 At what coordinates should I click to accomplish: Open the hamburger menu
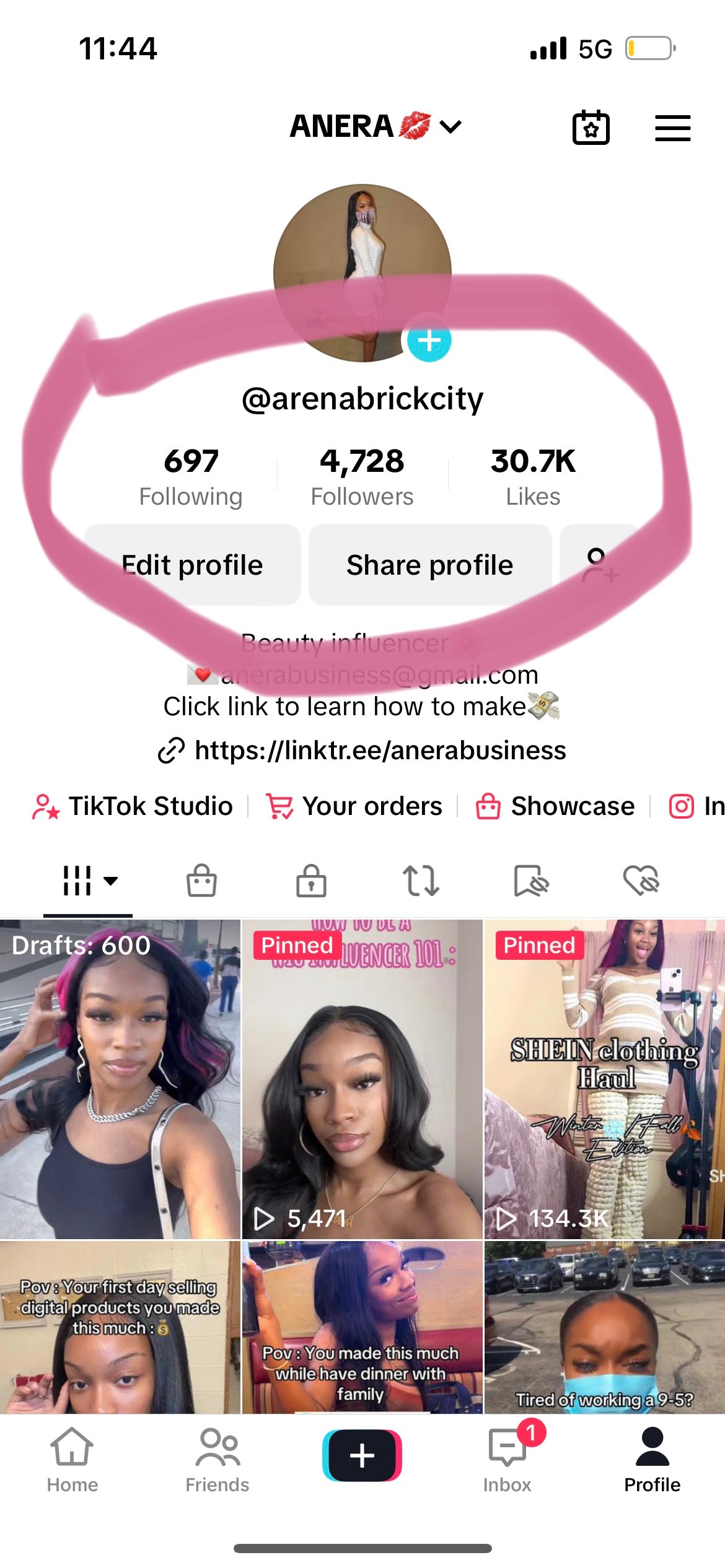point(672,128)
